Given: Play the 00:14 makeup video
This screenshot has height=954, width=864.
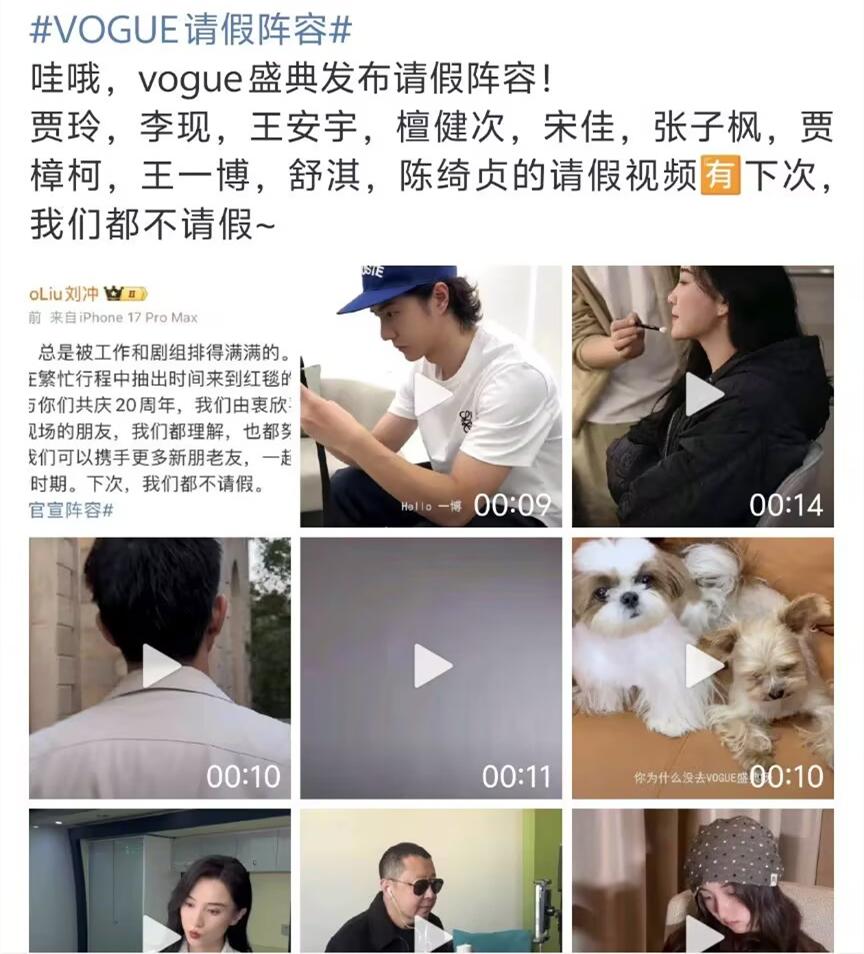Looking at the screenshot, I should point(703,396).
